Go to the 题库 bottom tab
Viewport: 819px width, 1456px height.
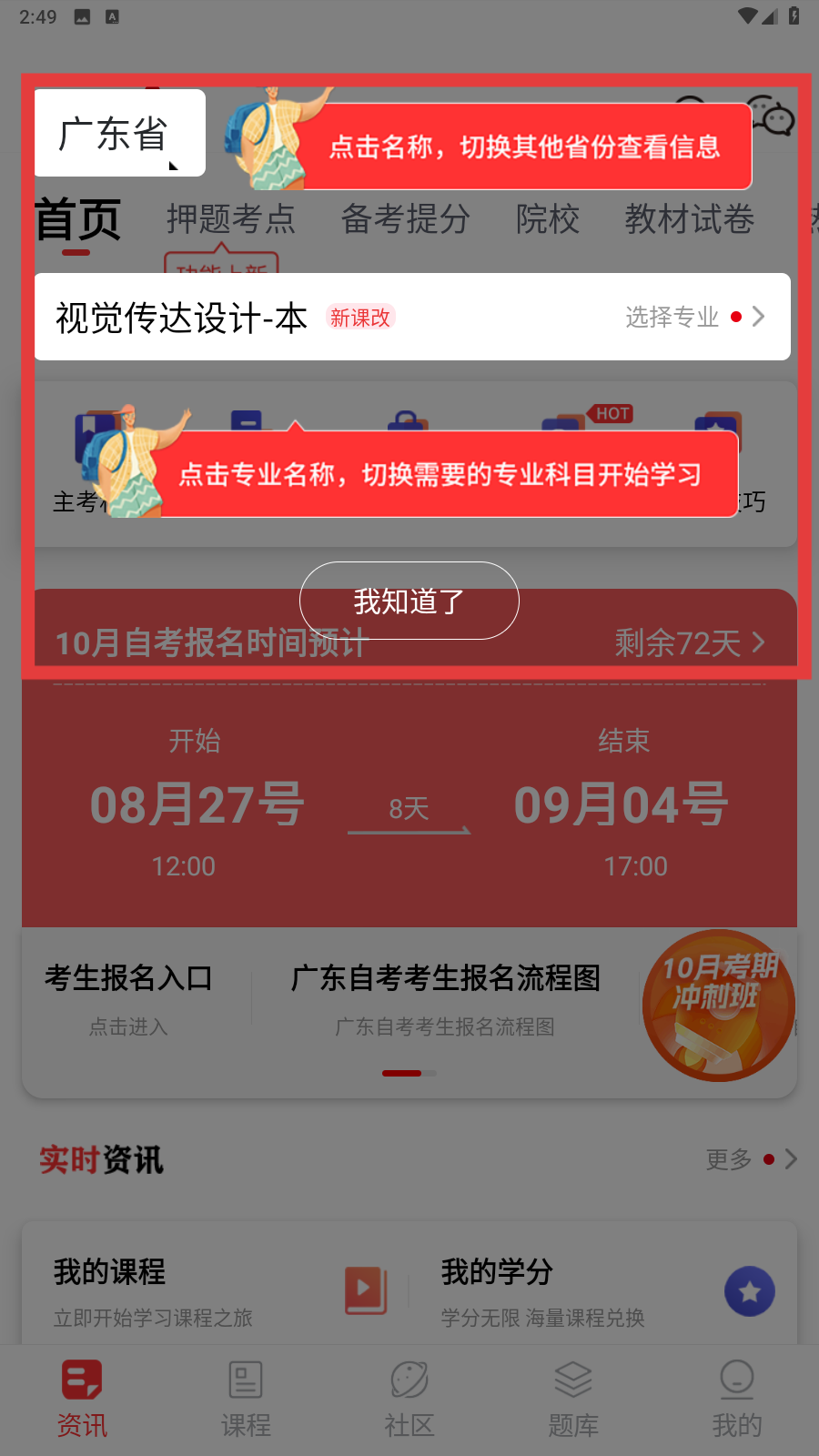tap(573, 1399)
